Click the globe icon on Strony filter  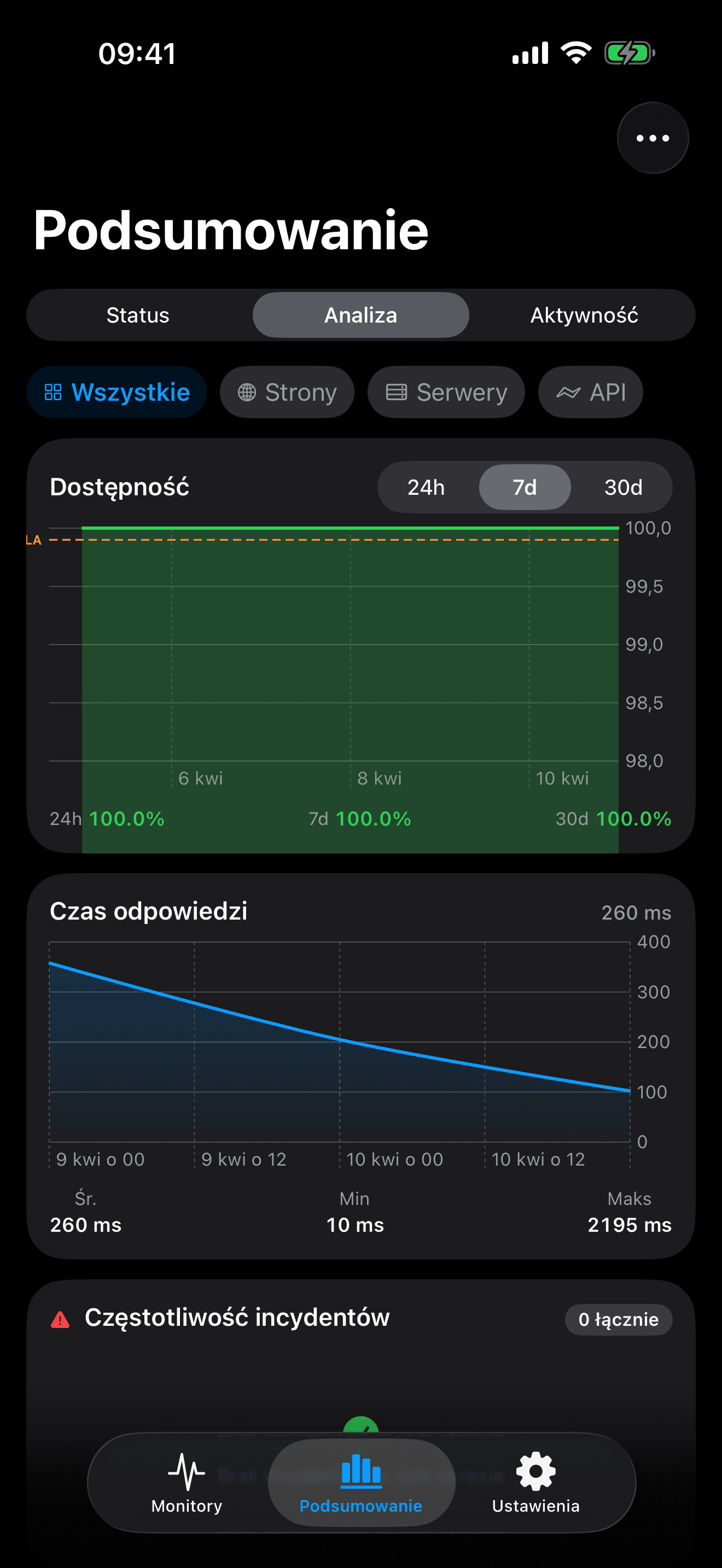pyautogui.click(x=247, y=393)
